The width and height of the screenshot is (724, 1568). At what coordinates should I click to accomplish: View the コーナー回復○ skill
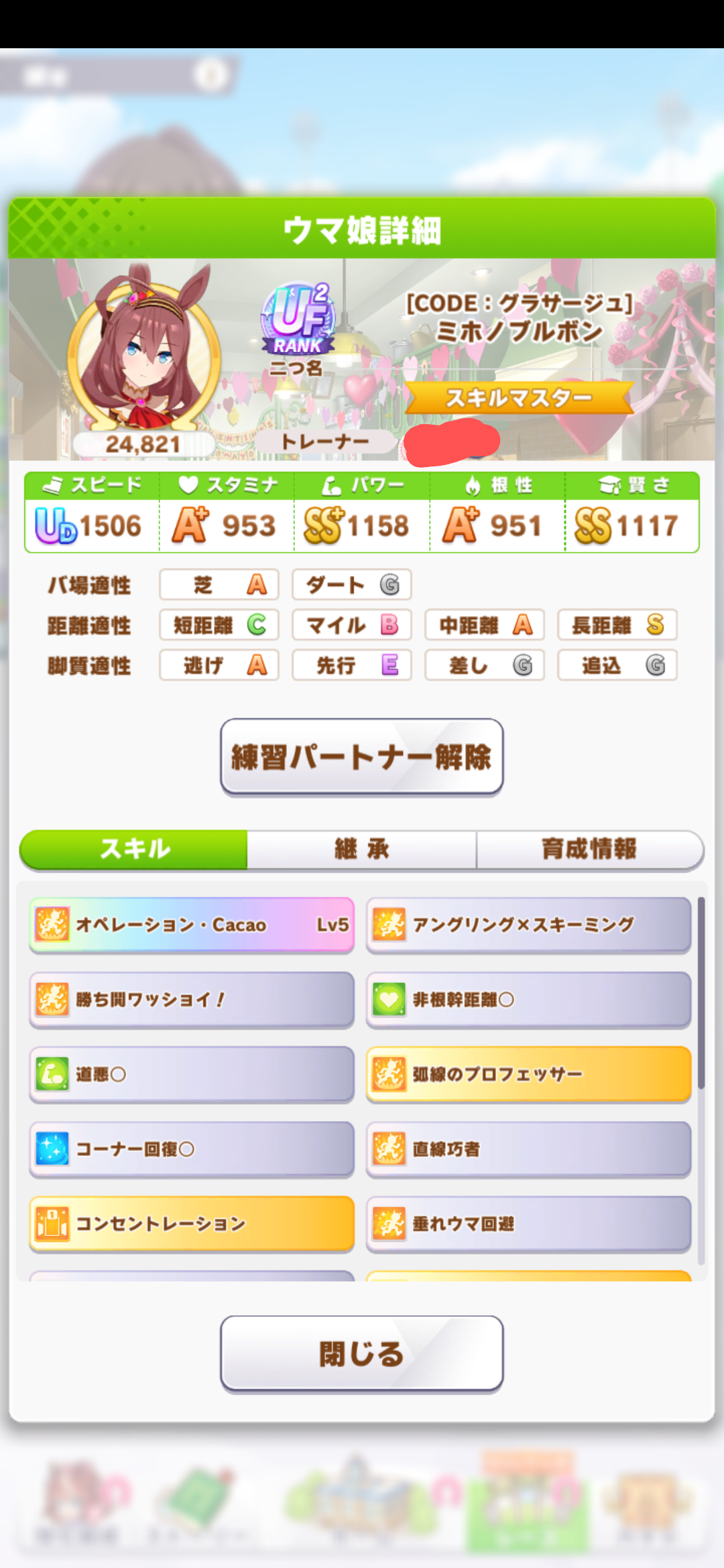tap(192, 1149)
